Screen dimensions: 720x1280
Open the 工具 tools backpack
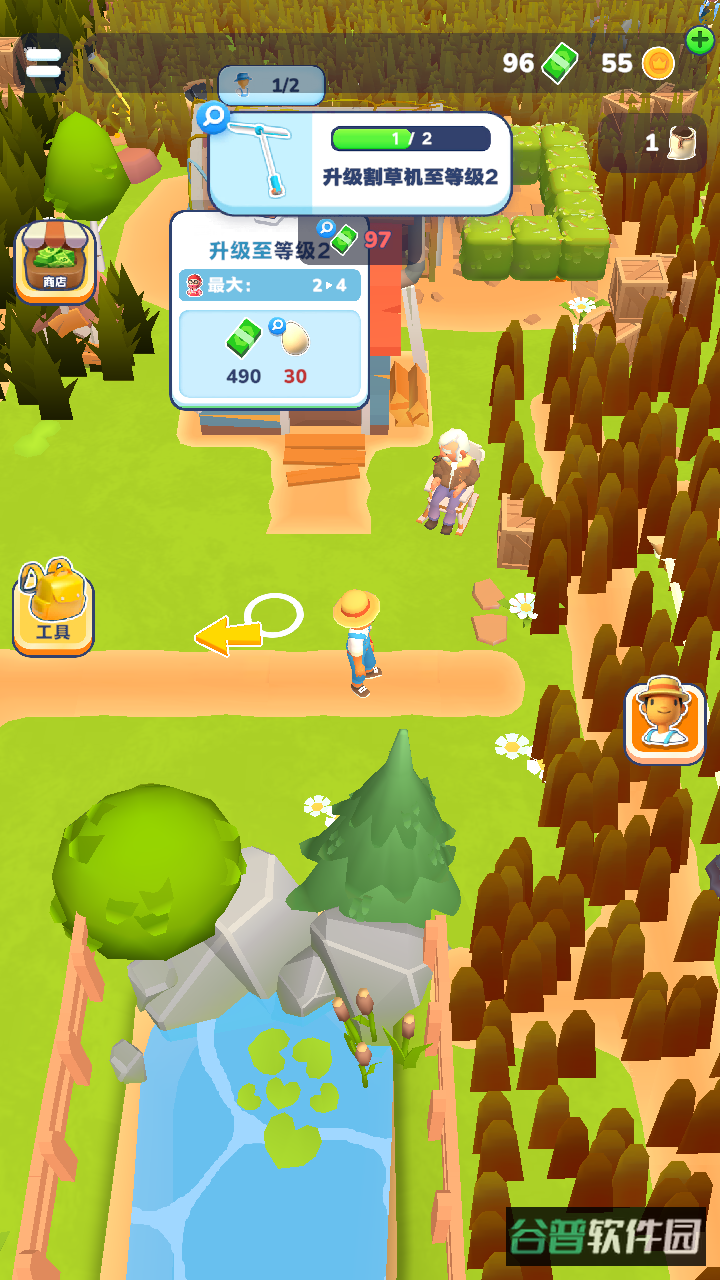[54, 607]
